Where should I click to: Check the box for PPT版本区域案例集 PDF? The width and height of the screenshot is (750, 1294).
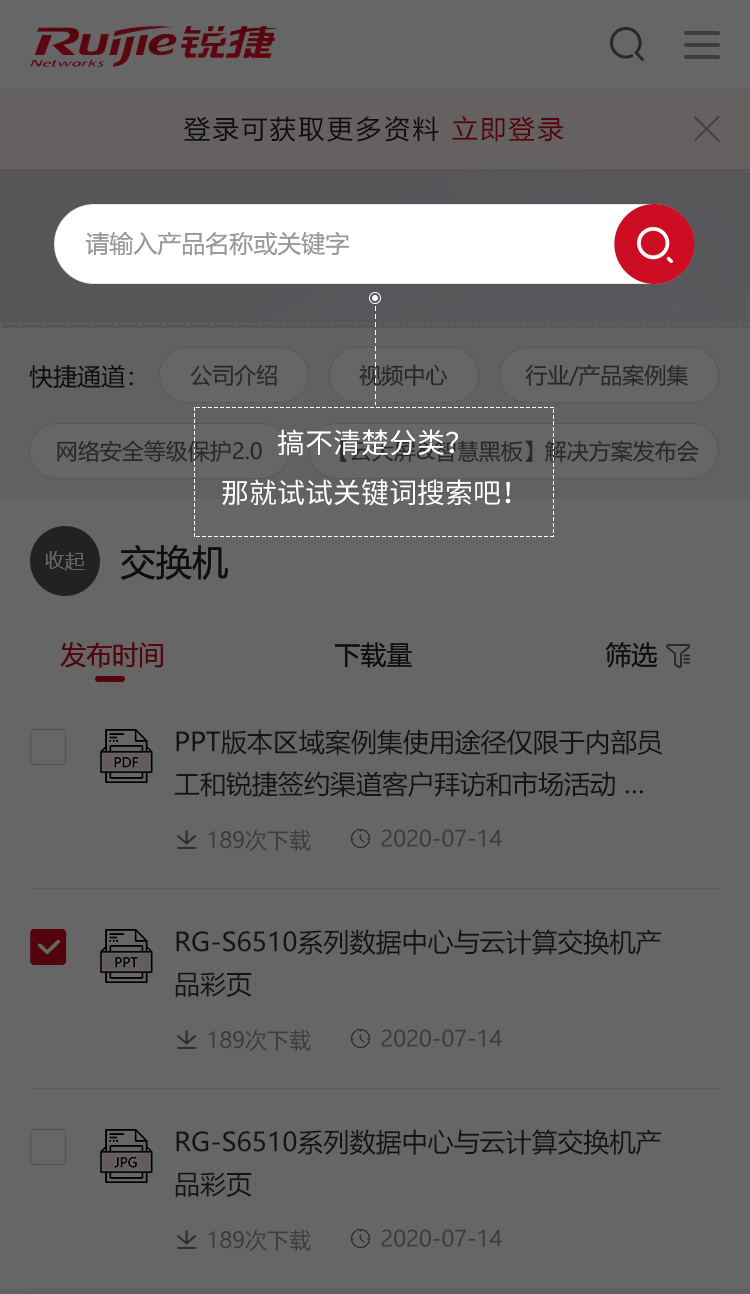click(48, 747)
